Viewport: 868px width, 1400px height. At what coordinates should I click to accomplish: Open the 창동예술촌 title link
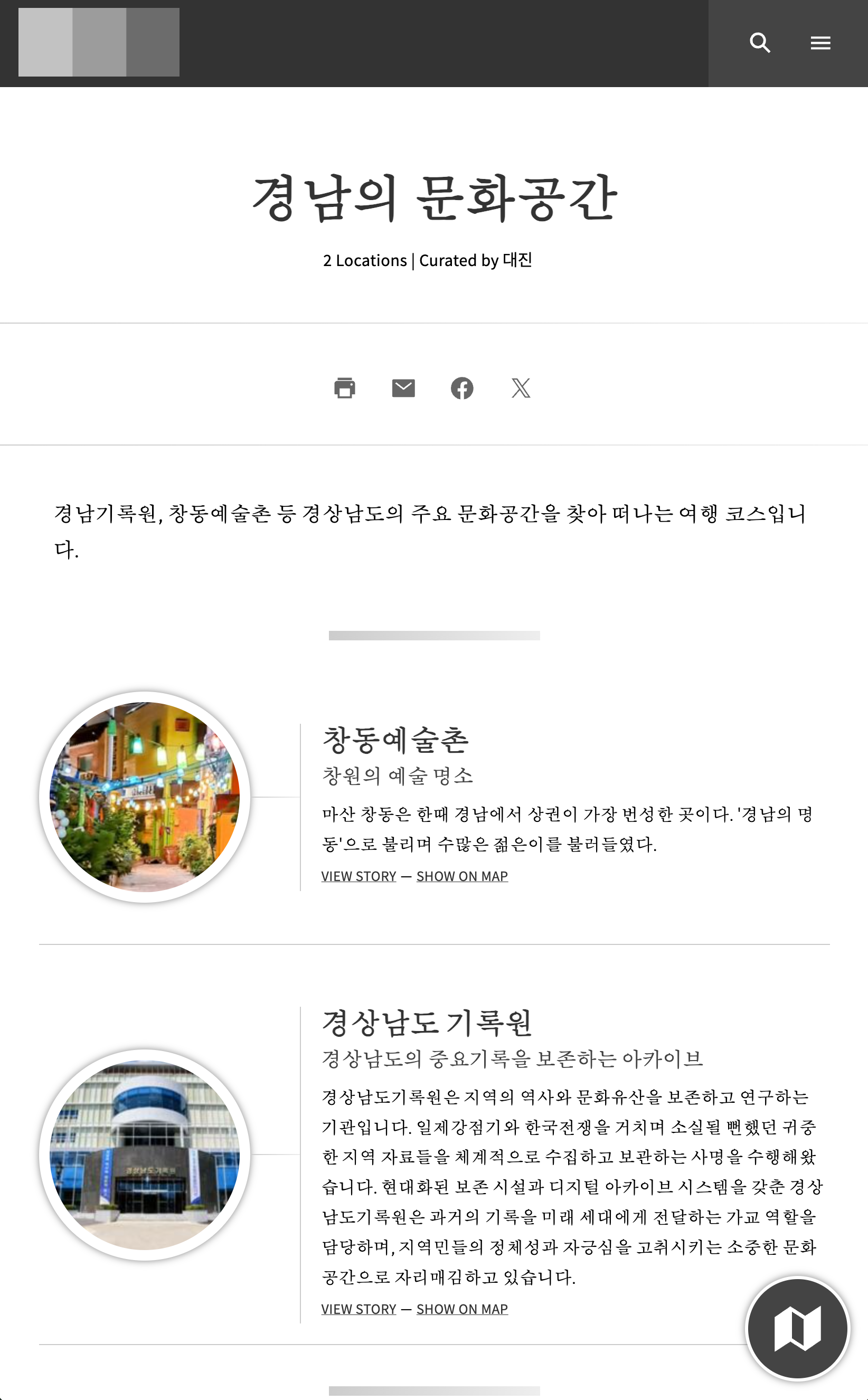tap(395, 740)
